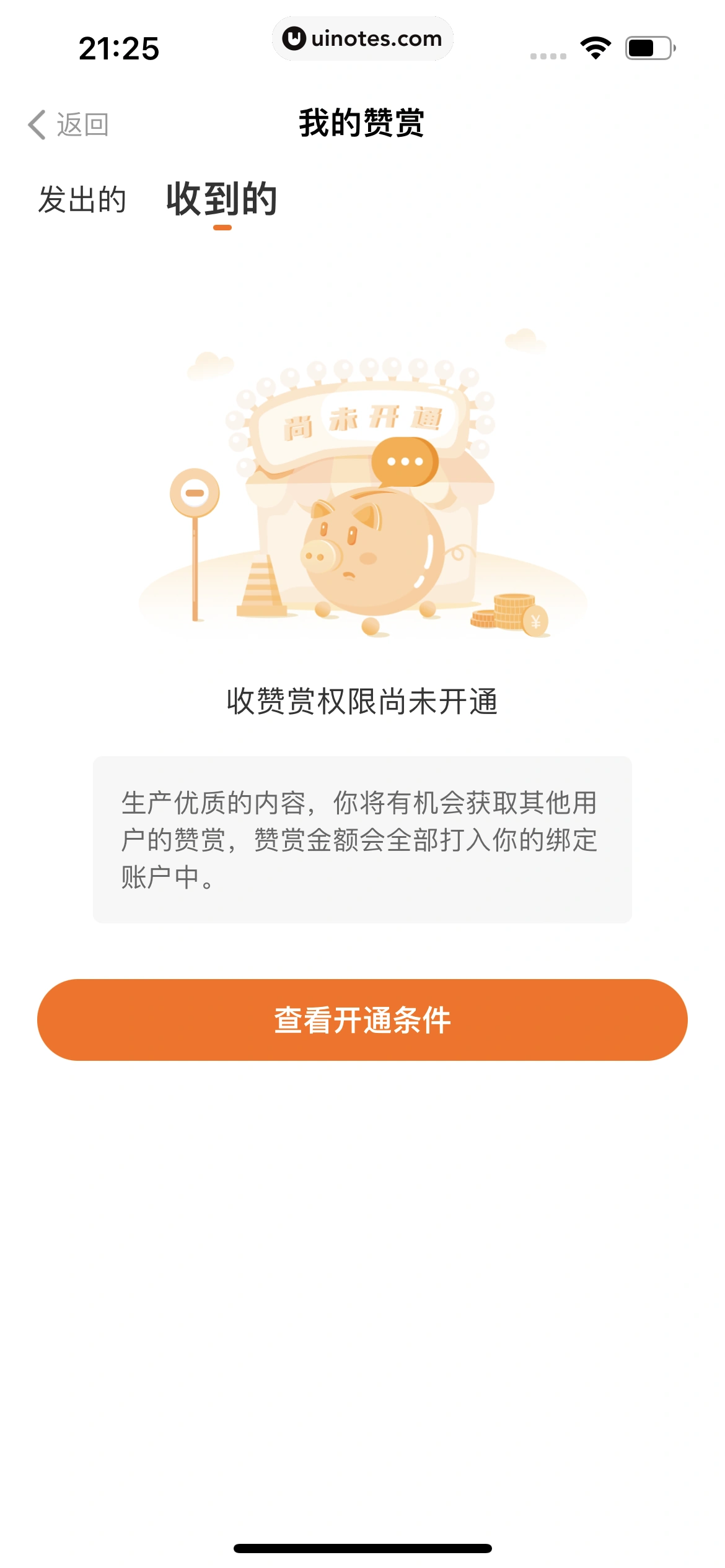This screenshot has height=1568, width=725.
Task: Open 查看开通条件 to see the requirements
Action: click(362, 1020)
